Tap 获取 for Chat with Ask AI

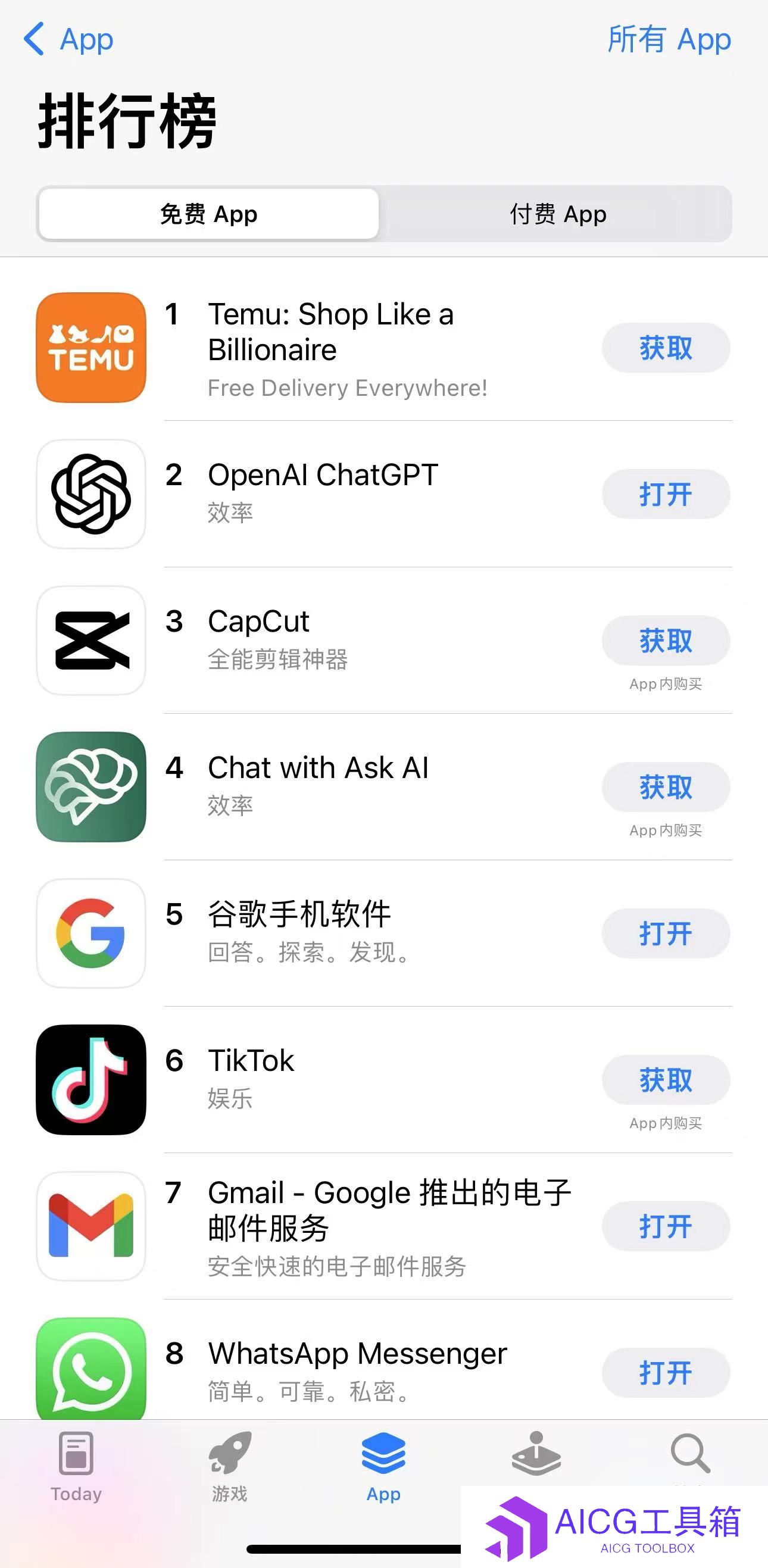(x=666, y=787)
